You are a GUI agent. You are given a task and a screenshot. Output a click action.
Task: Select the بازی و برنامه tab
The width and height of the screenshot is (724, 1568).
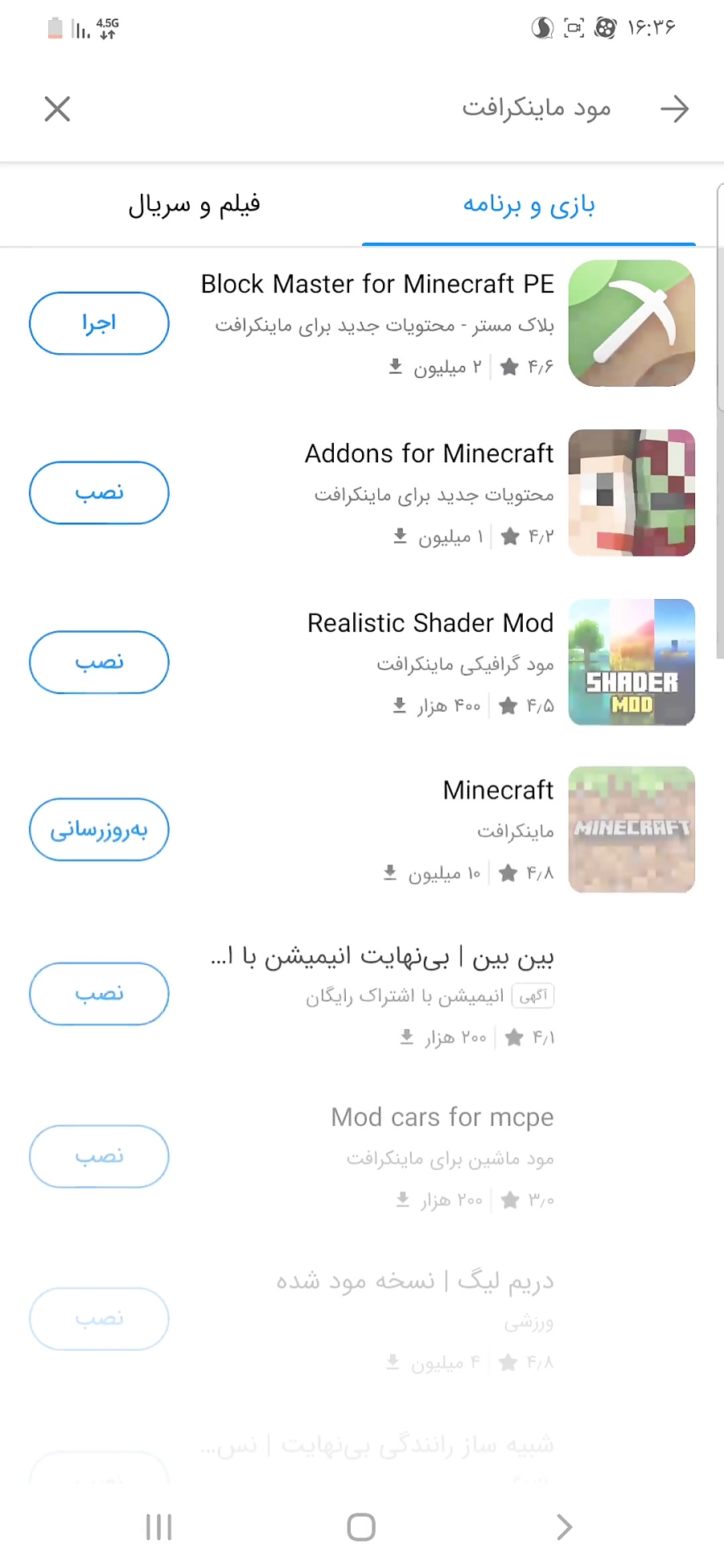529,205
